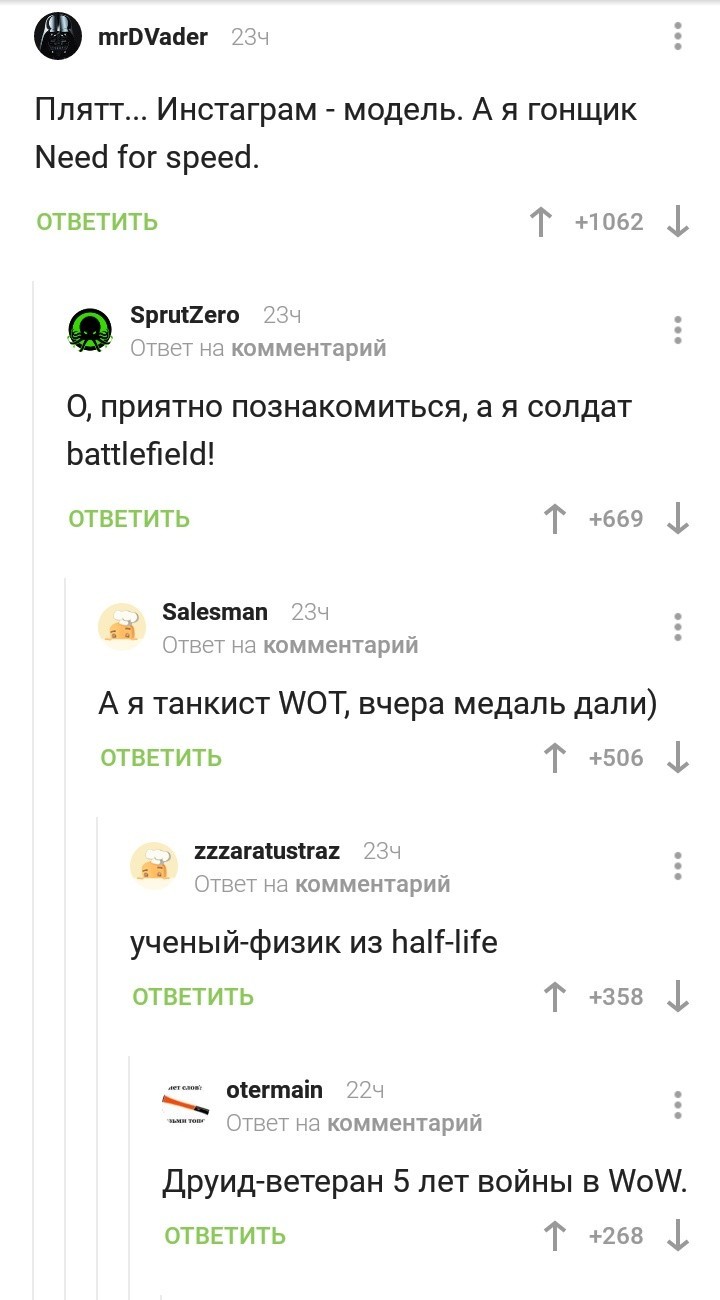Open overflow menu on zzzaratustraz's comment
Screen dimensions: 720x1300
click(x=678, y=865)
